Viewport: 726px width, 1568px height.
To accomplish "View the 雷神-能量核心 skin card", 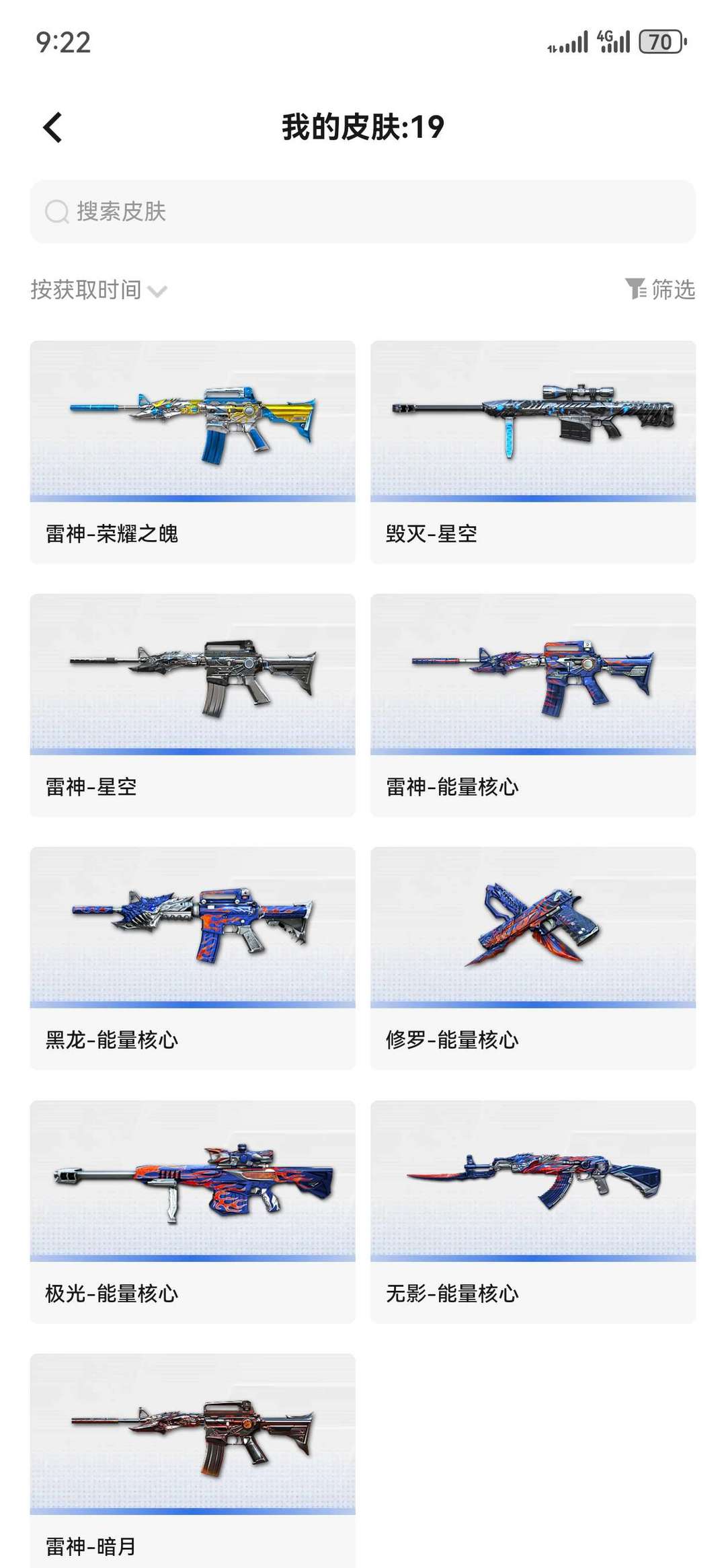I will [533, 705].
